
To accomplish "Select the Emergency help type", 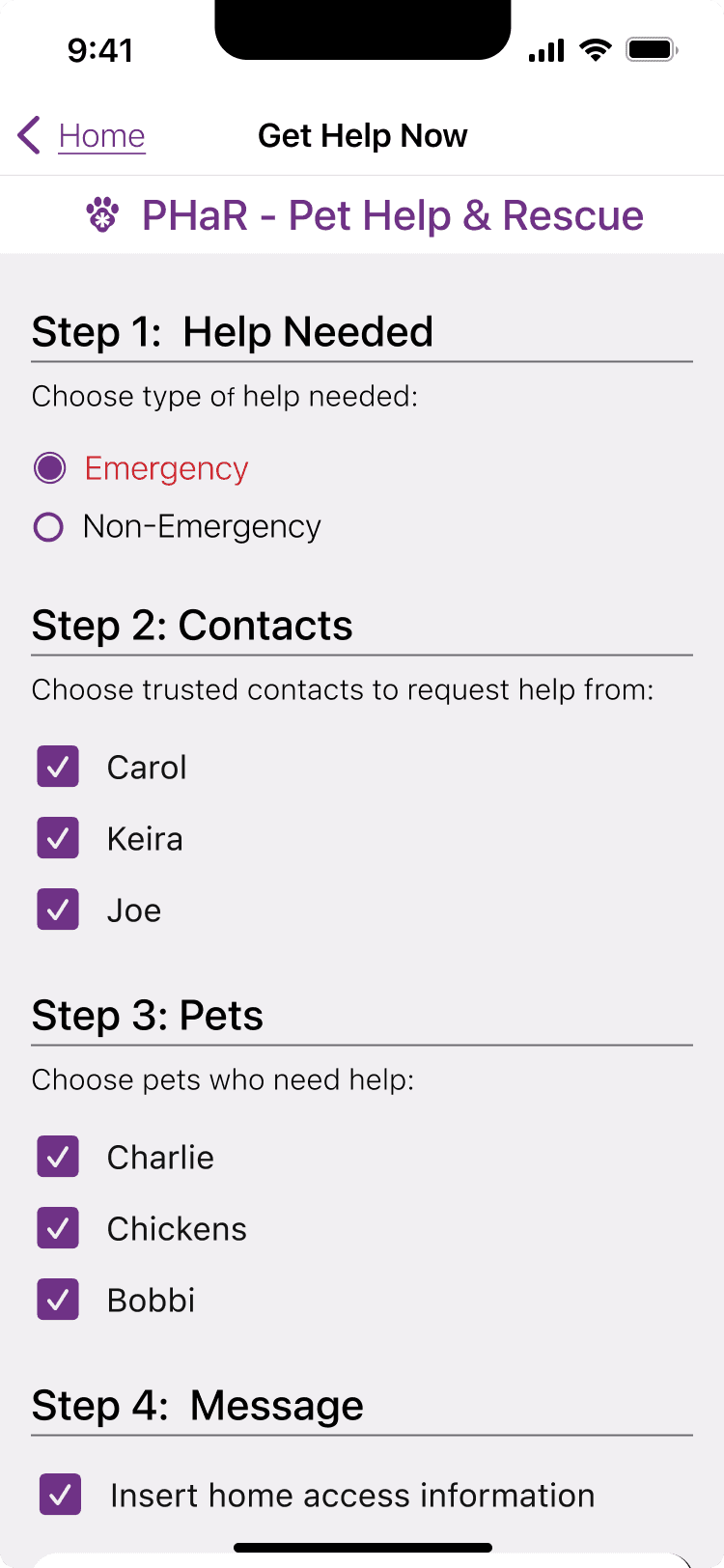I will (x=49, y=468).
